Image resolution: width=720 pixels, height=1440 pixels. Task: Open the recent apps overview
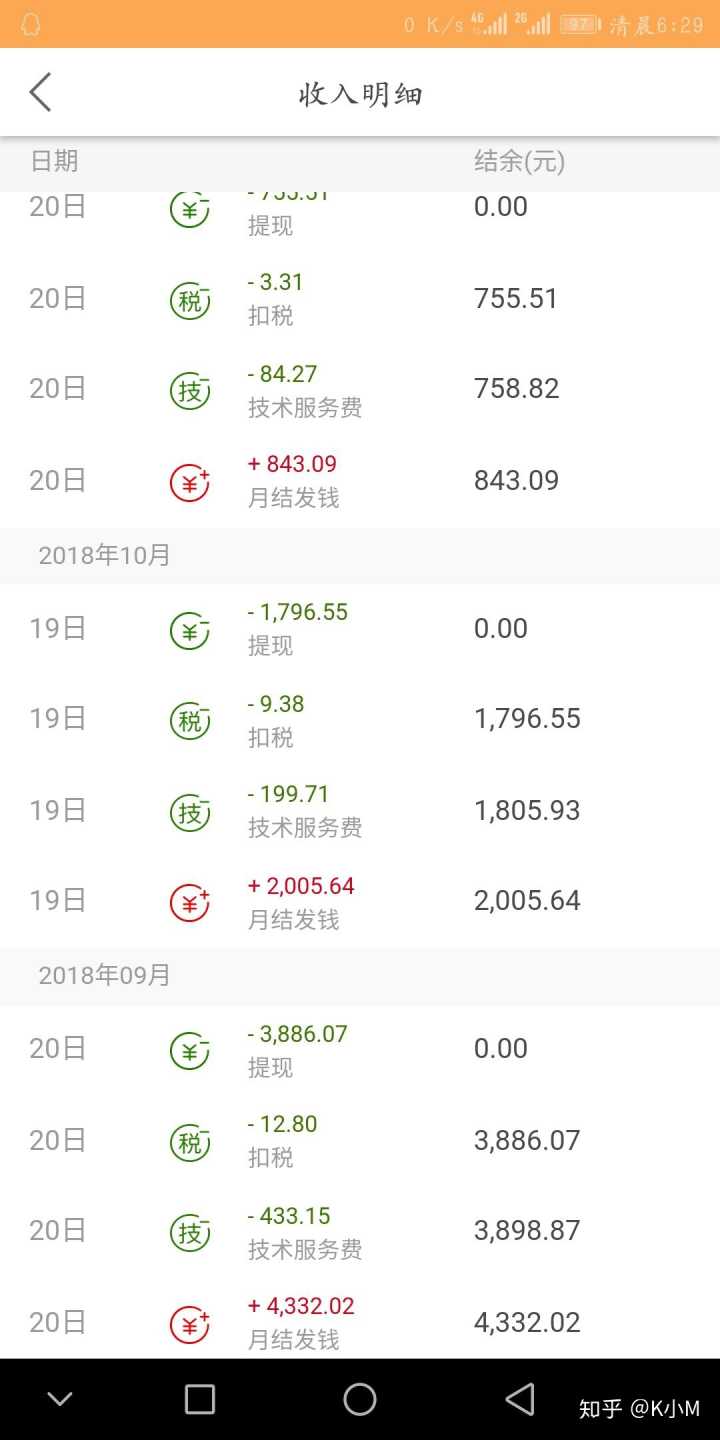200,1399
